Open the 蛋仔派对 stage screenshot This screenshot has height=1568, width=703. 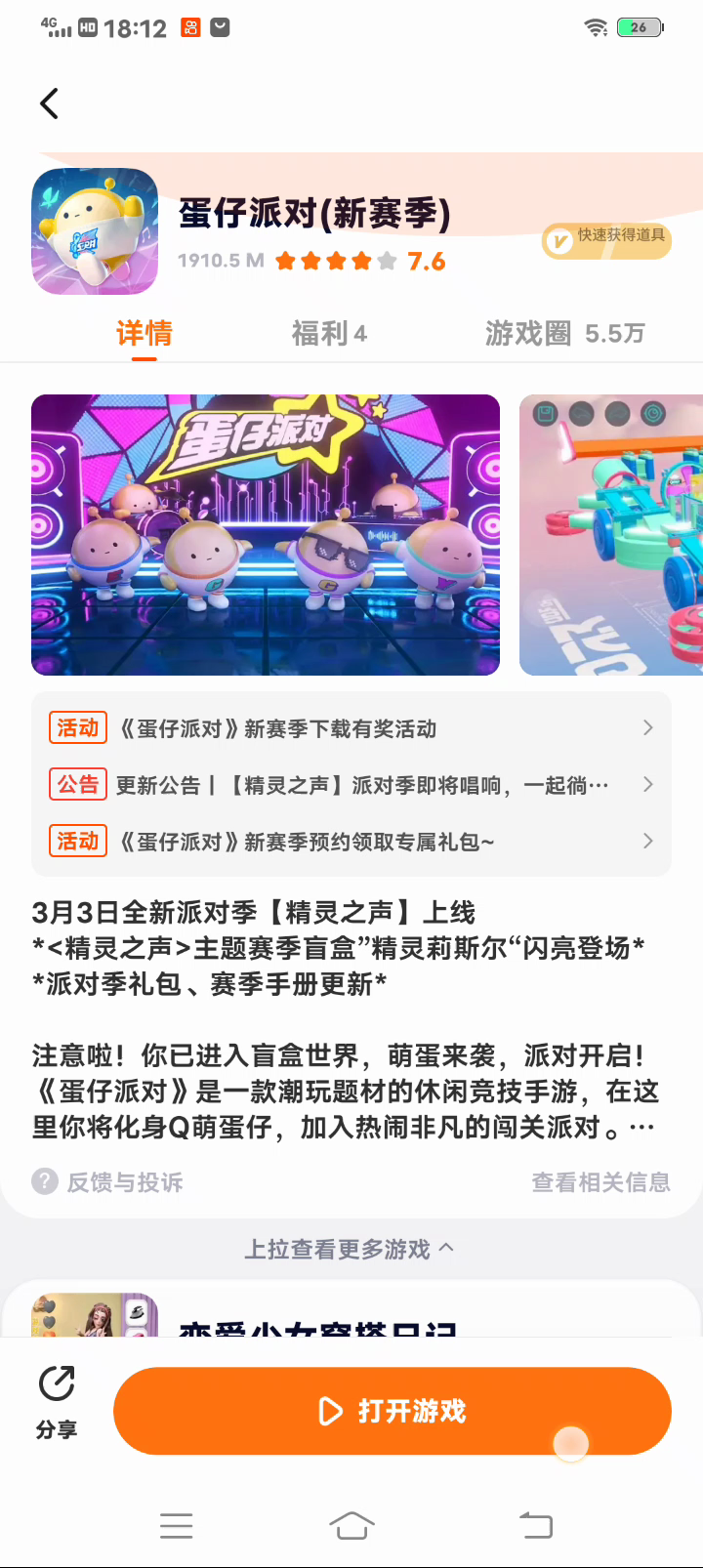pyautogui.click(x=266, y=535)
